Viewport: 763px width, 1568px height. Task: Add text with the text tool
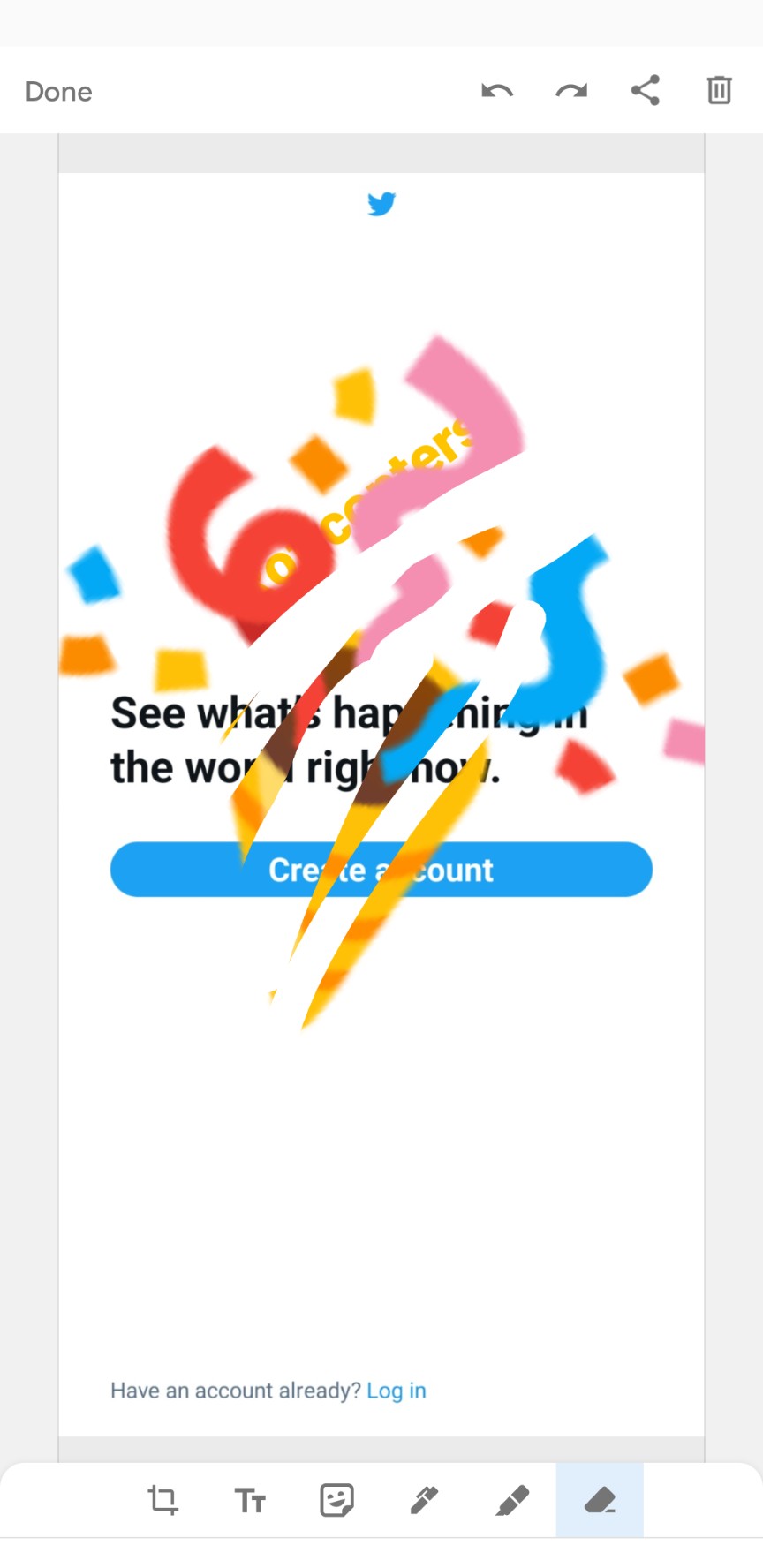[250, 1500]
